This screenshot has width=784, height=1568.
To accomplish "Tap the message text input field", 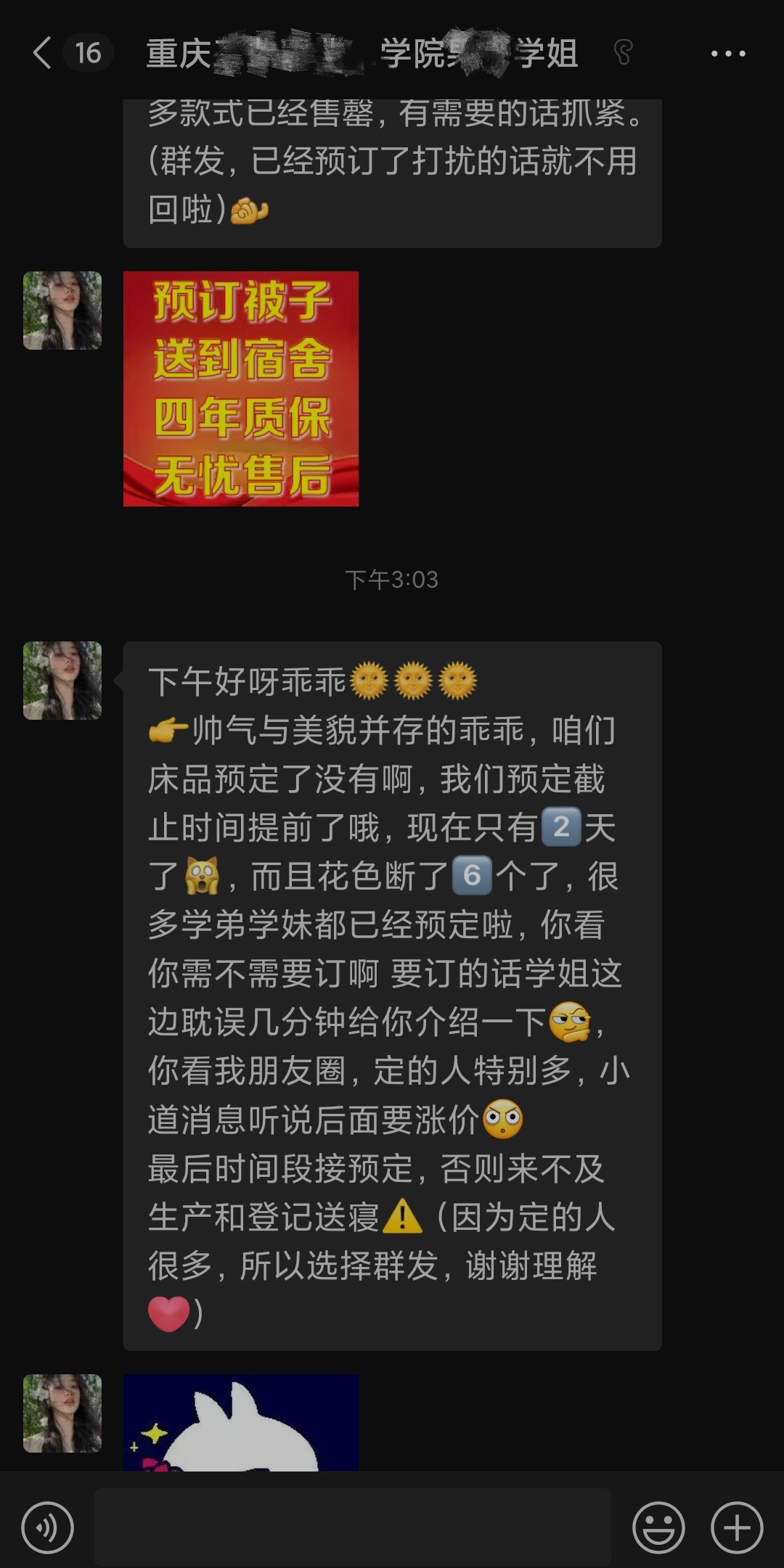I will 352,1527.
